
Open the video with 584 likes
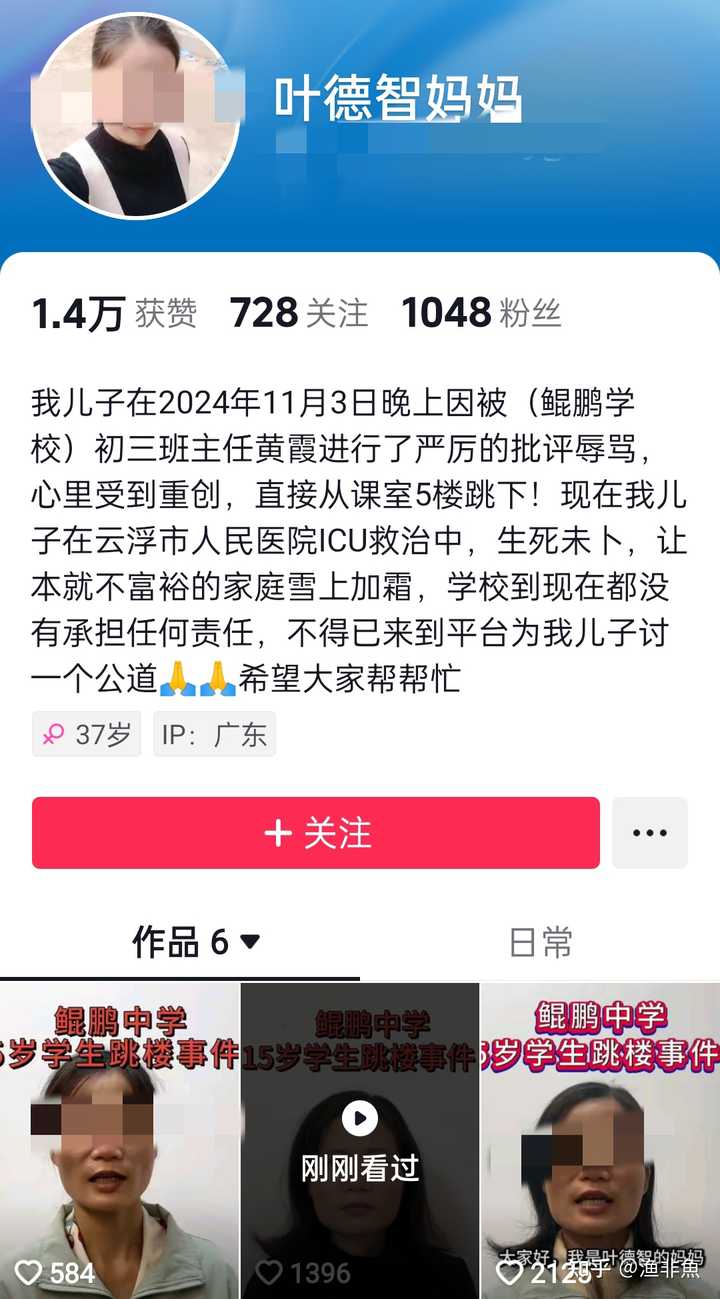pyautogui.click(x=119, y=1140)
